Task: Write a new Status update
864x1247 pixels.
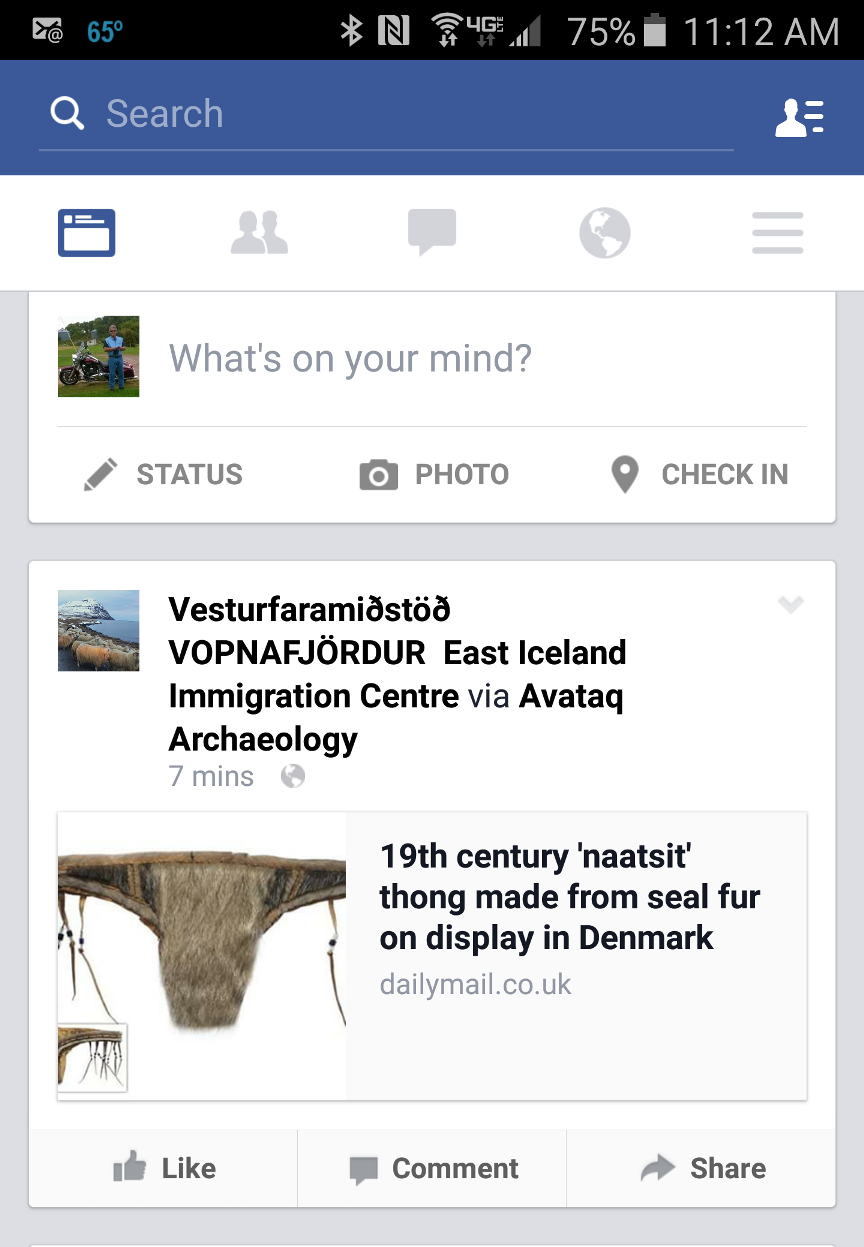Action: point(164,474)
